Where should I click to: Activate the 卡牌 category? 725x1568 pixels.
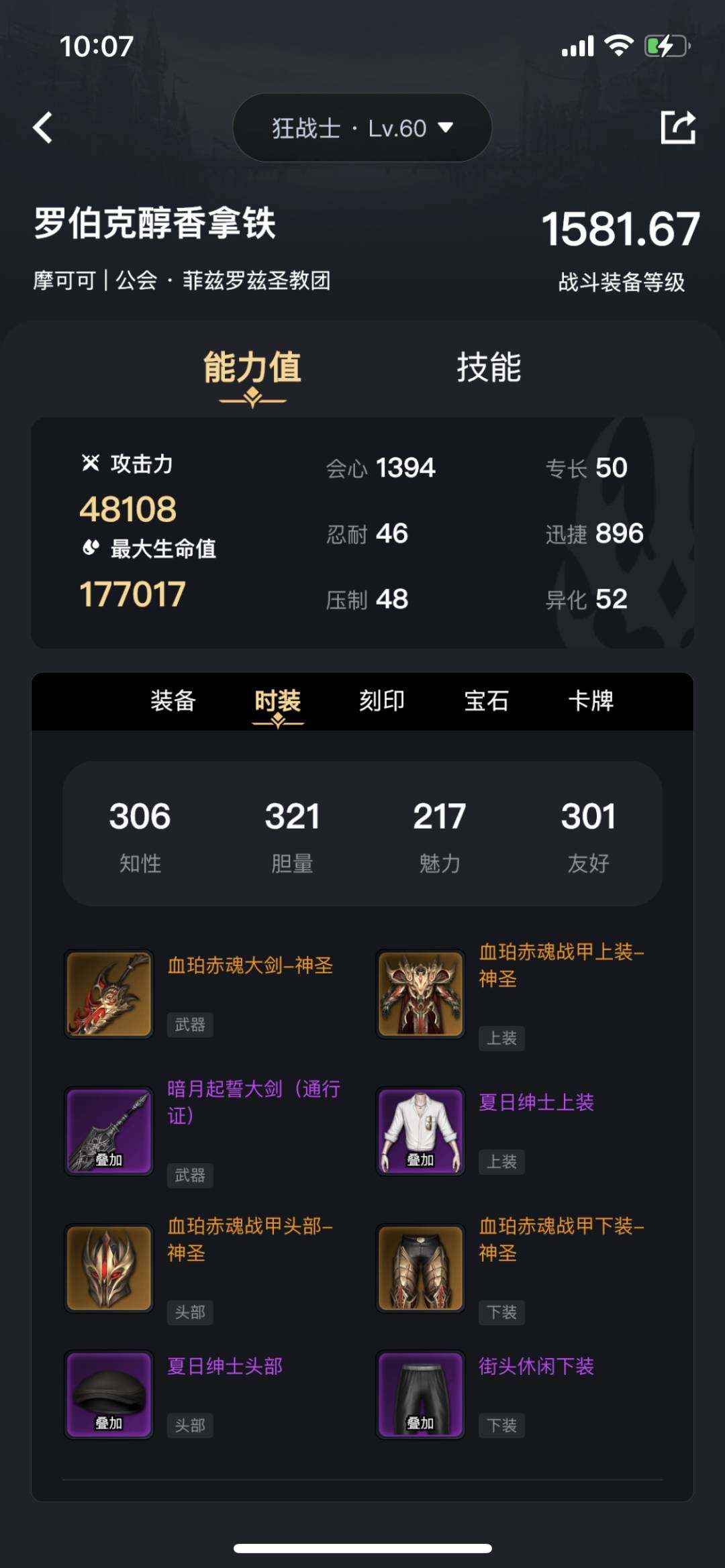(x=591, y=700)
